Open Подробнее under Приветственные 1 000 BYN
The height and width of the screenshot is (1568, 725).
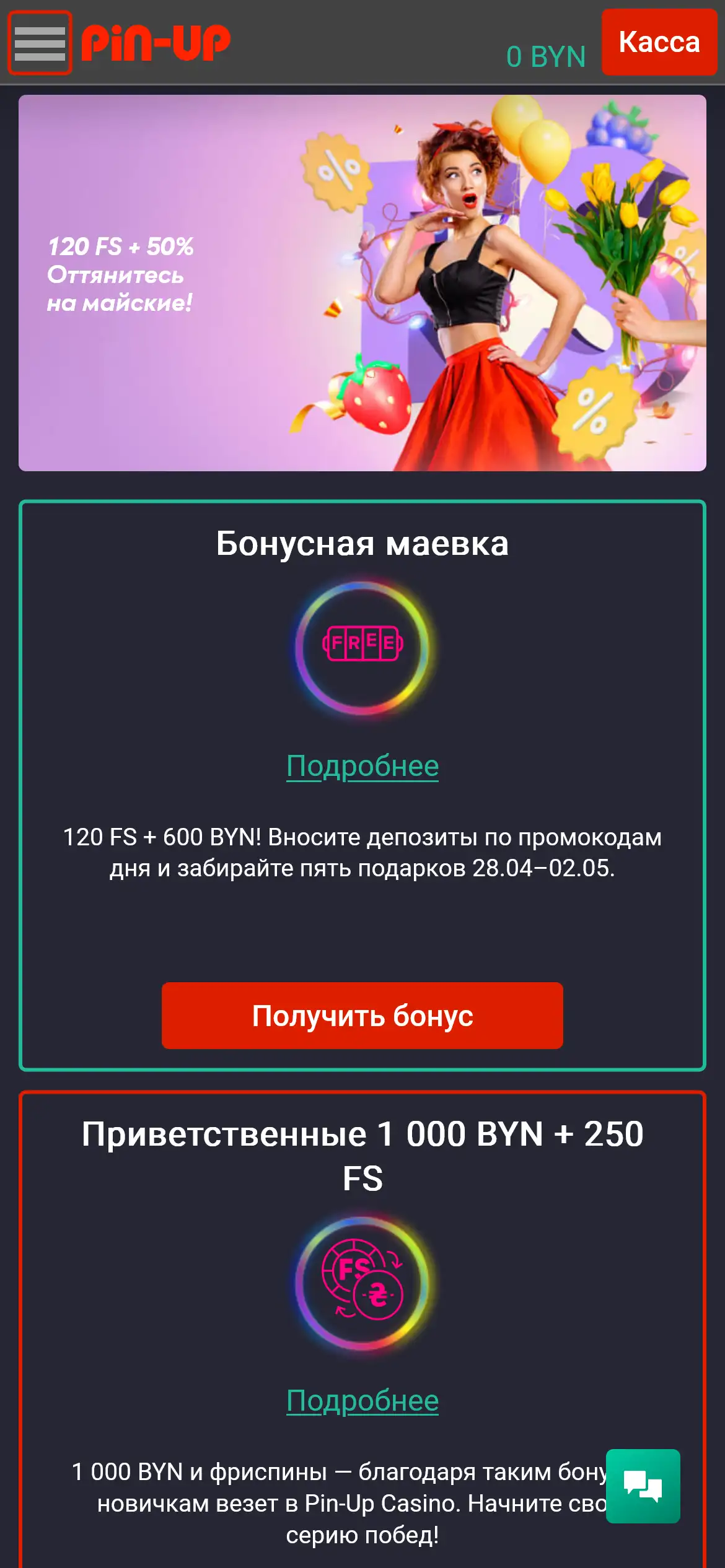362,1401
